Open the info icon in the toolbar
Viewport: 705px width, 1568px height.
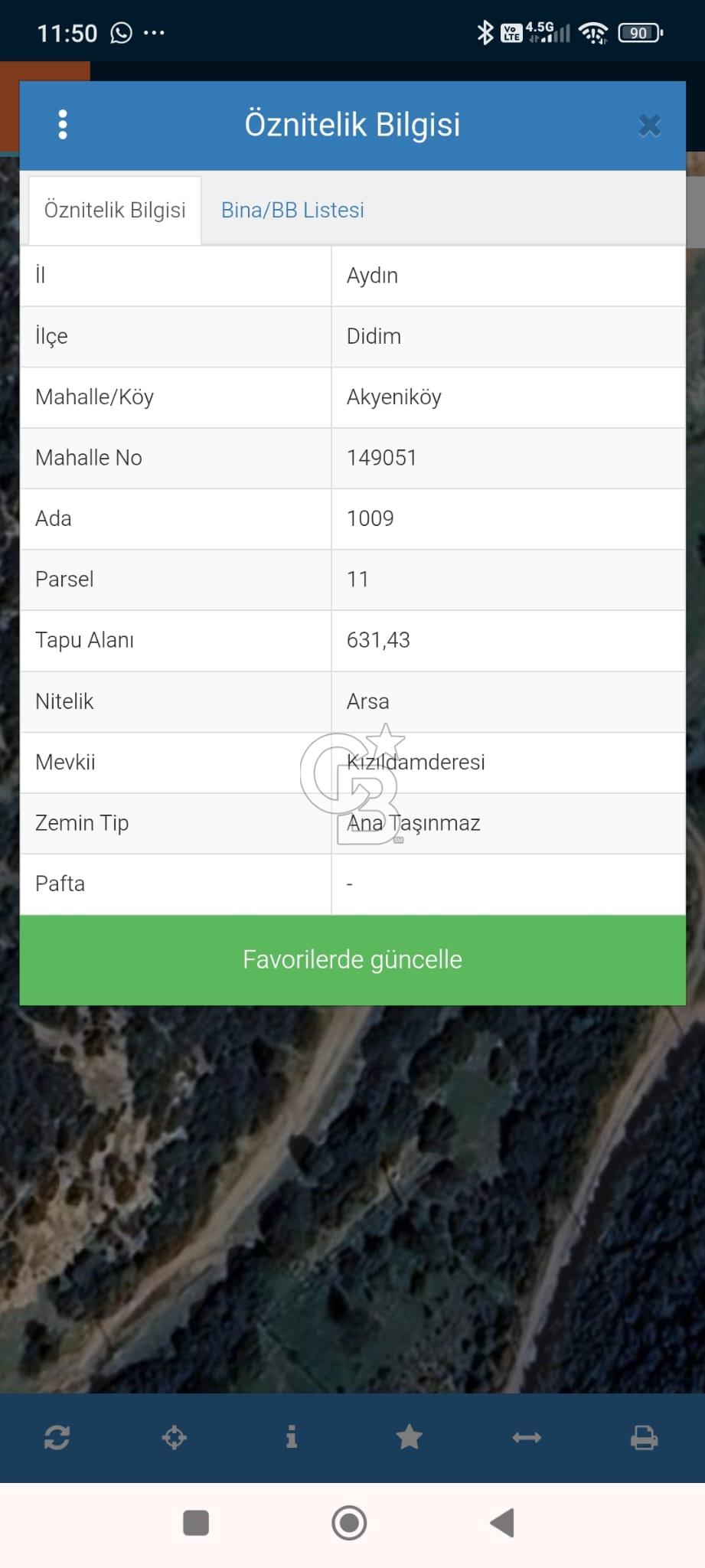[x=292, y=1437]
